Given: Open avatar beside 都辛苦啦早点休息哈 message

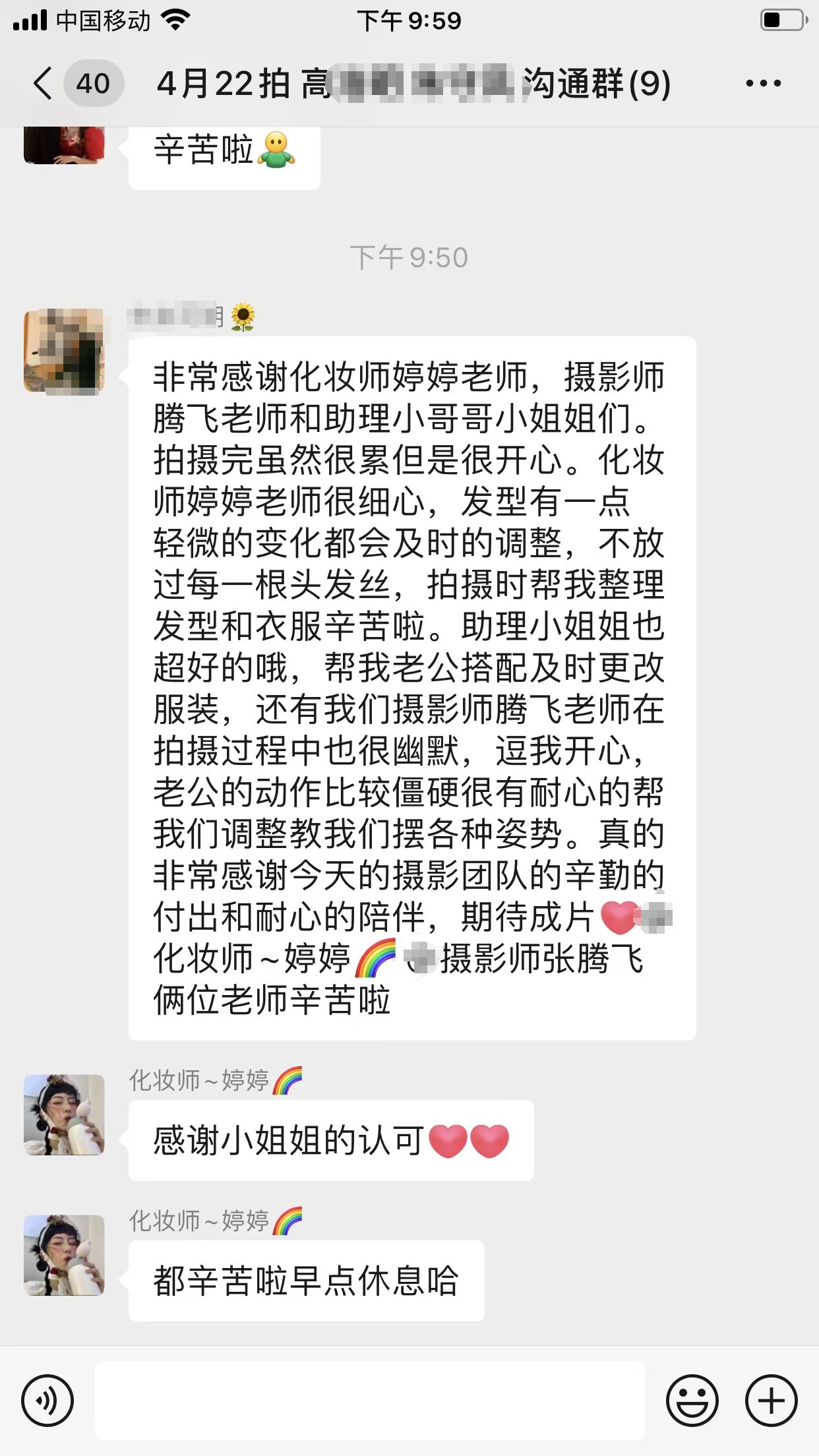Looking at the screenshot, I should click(x=64, y=1255).
